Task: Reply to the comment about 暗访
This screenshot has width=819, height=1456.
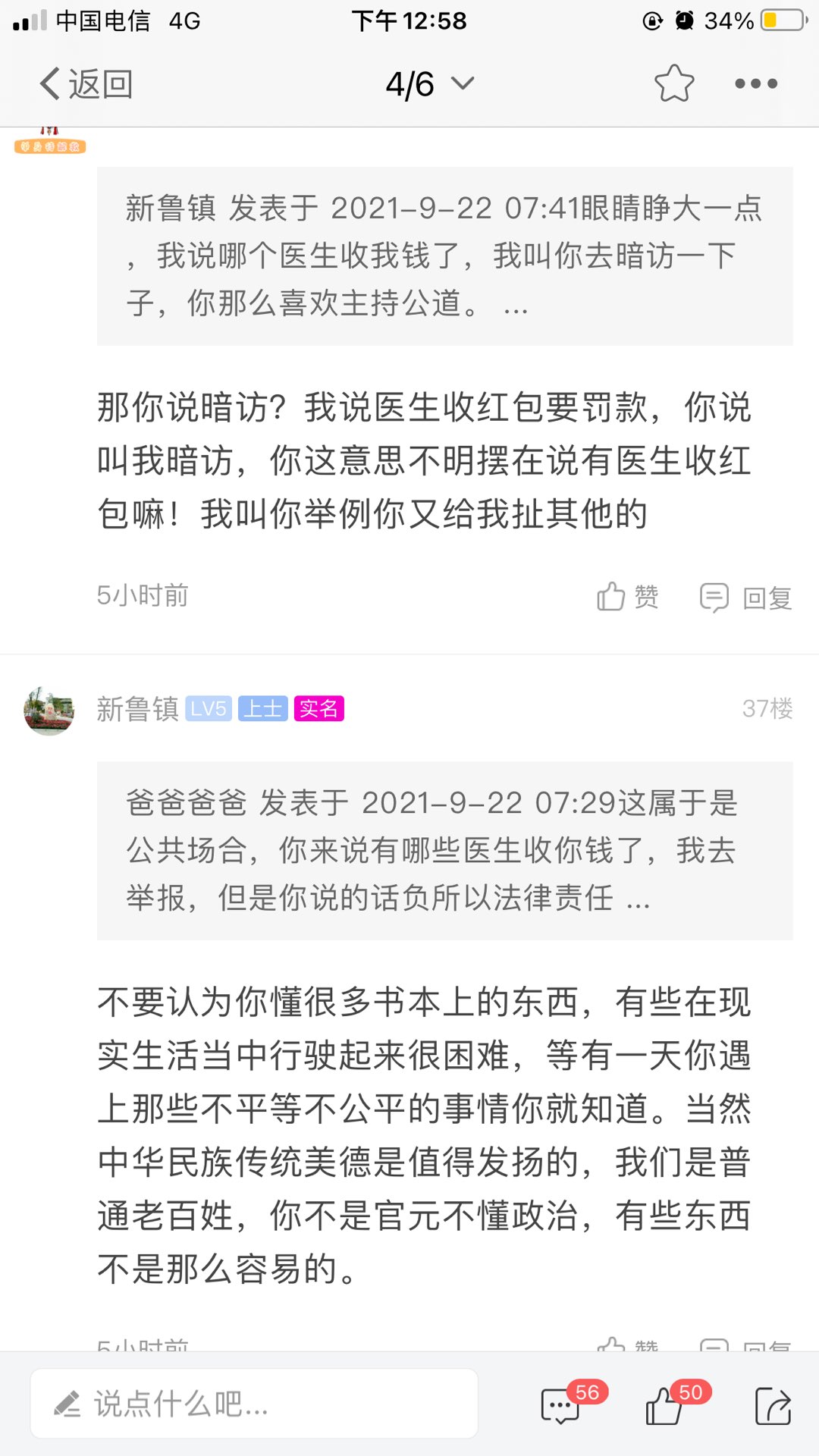Action: tap(745, 598)
